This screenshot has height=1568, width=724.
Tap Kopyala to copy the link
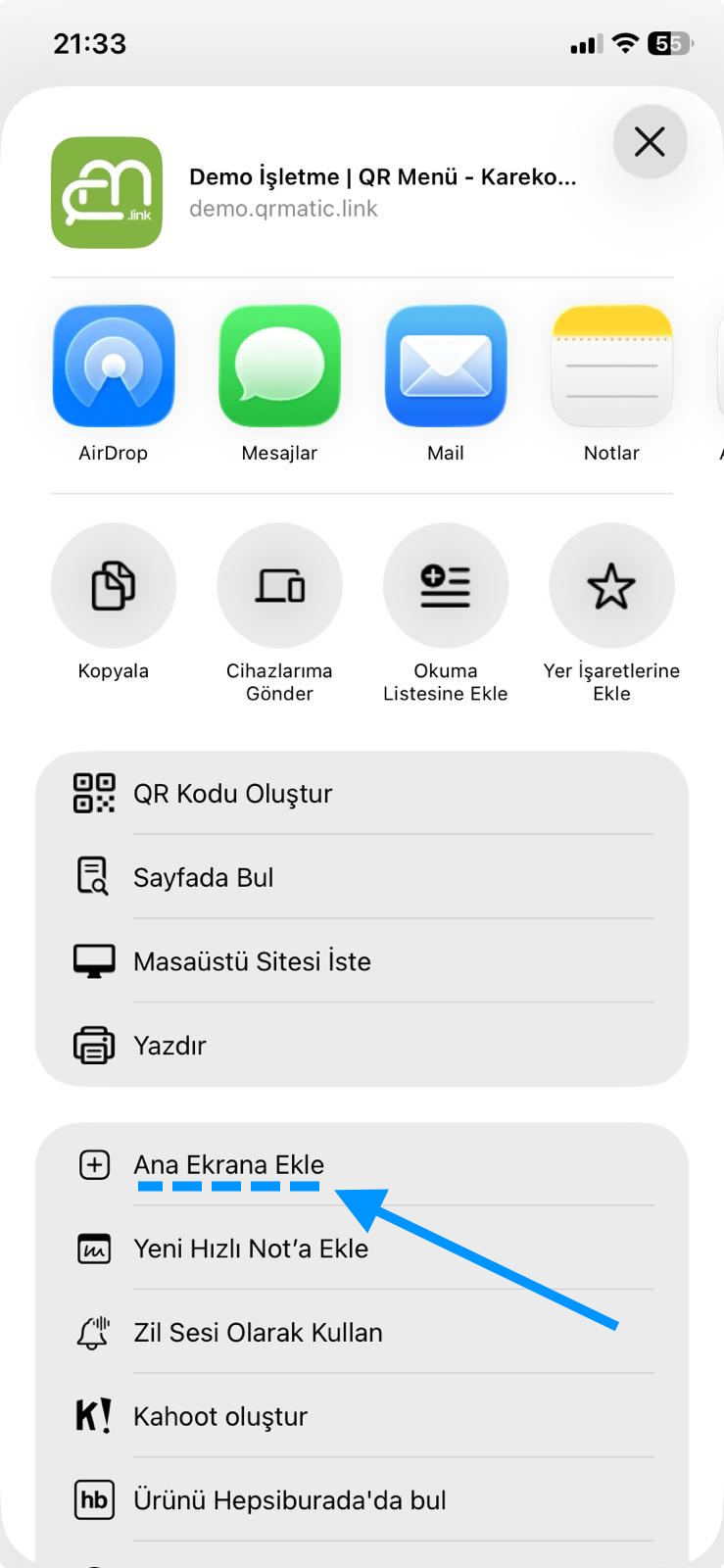[x=114, y=586]
